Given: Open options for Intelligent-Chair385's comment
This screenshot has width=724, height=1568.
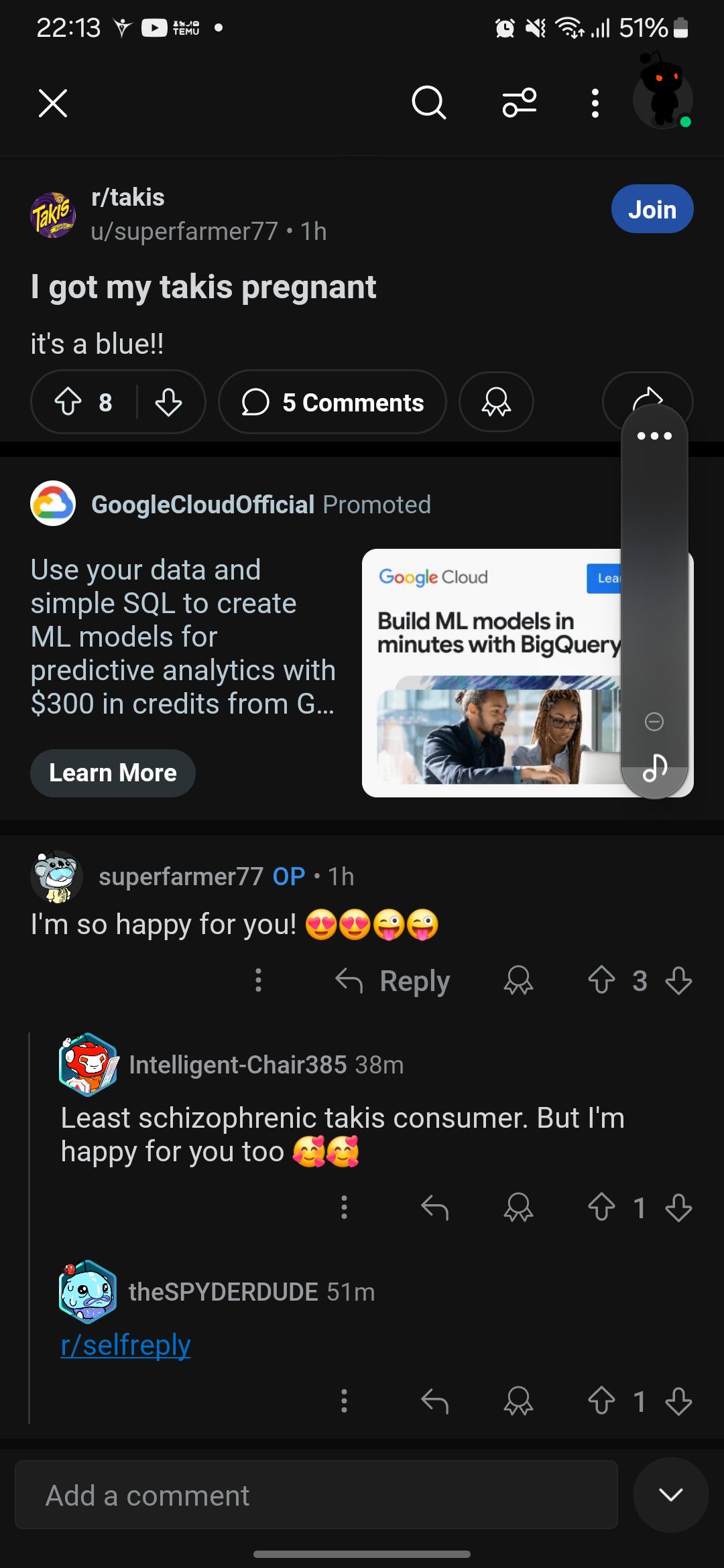Looking at the screenshot, I should [344, 1207].
